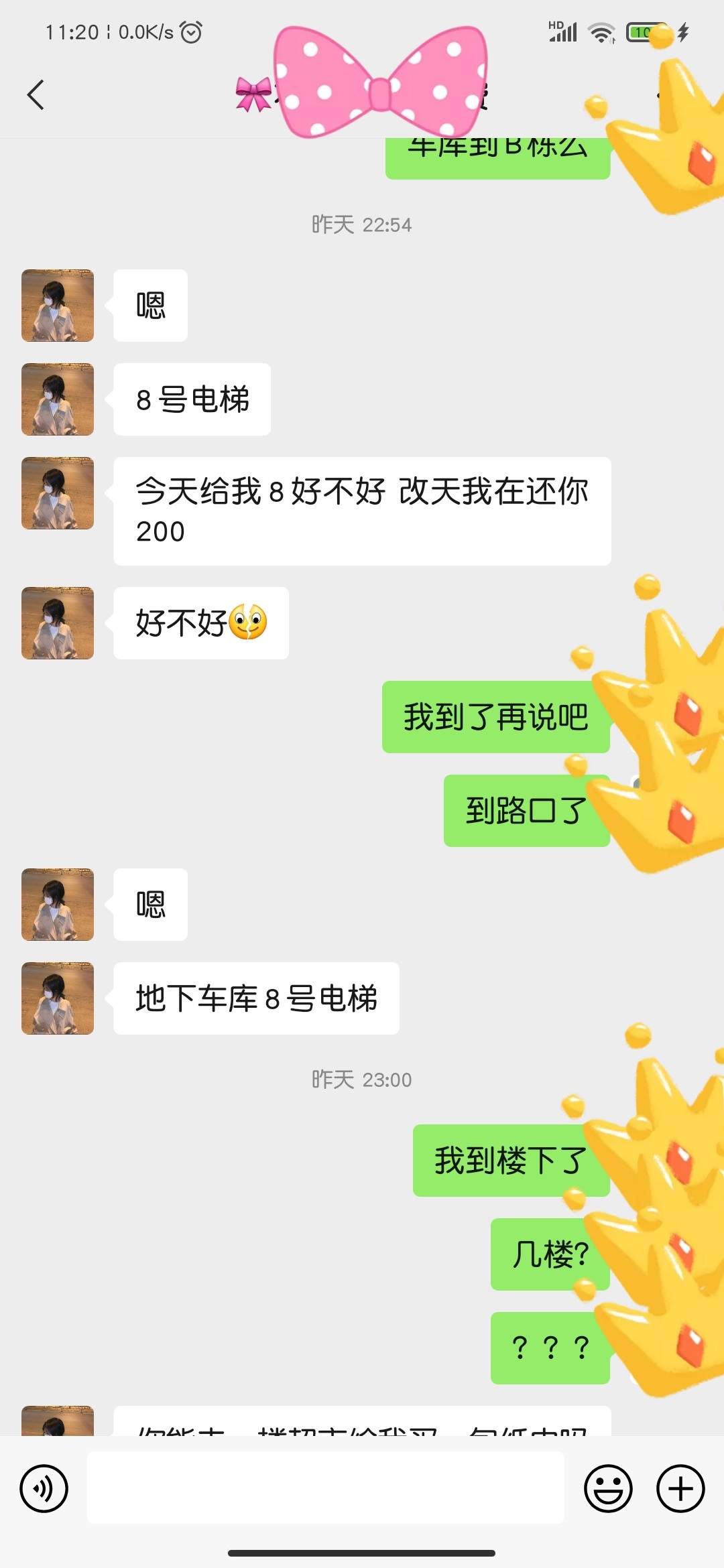Open contact avatar beside '8号电梯' message
Viewport: 724px width, 1568px height.
pyautogui.click(x=58, y=399)
